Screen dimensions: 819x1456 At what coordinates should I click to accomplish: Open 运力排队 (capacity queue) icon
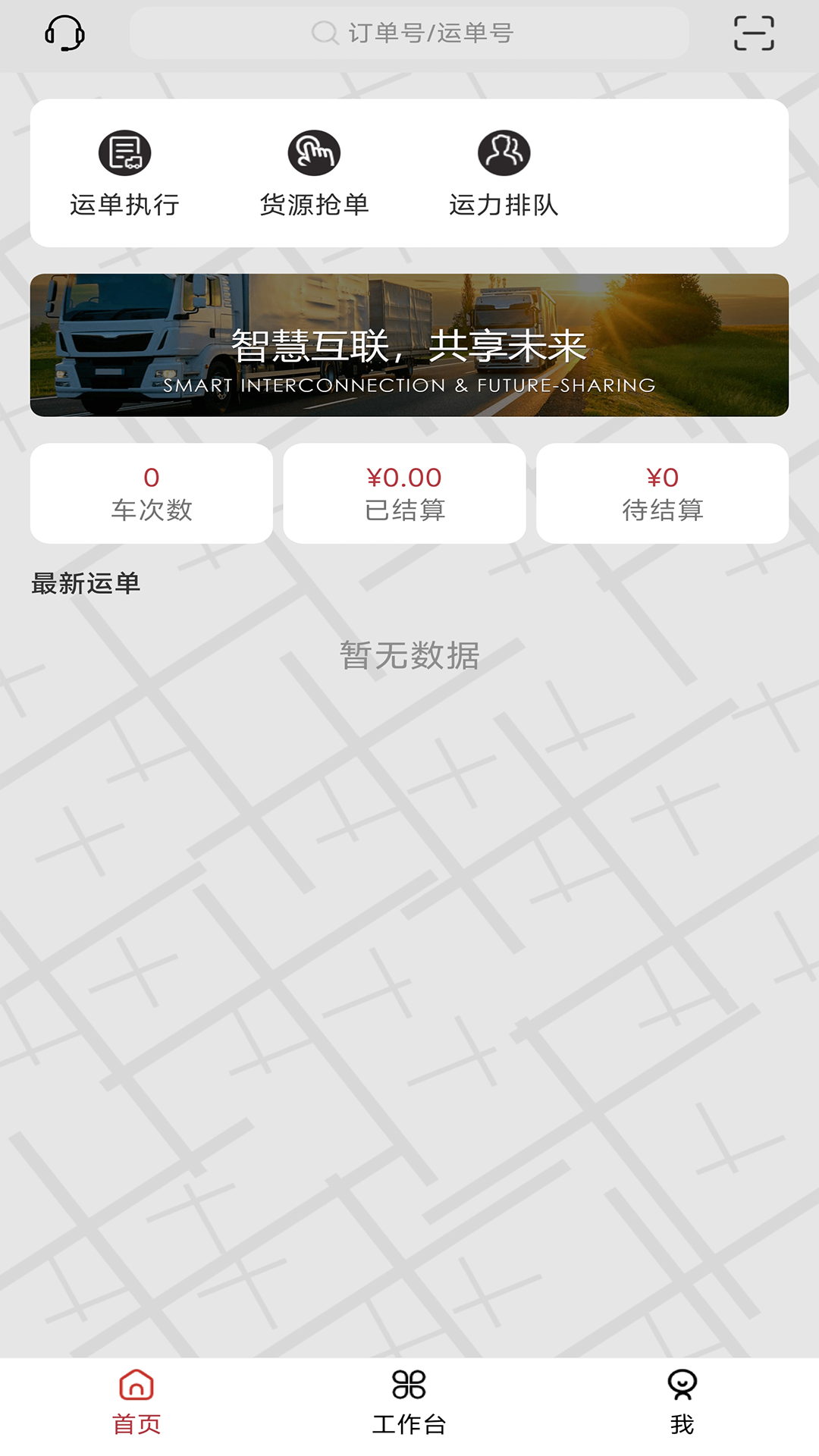coord(504,152)
